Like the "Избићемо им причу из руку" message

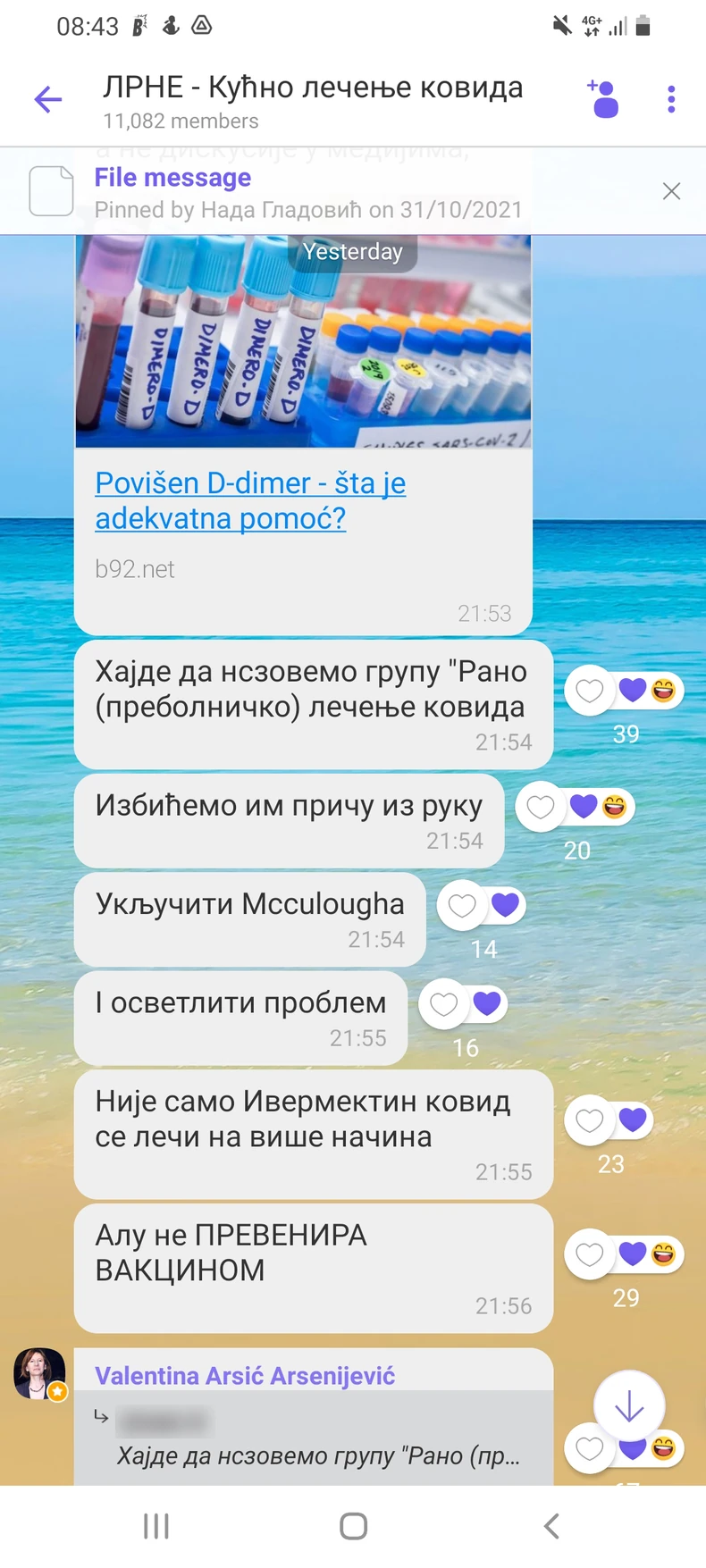click(x=540, y=808)
